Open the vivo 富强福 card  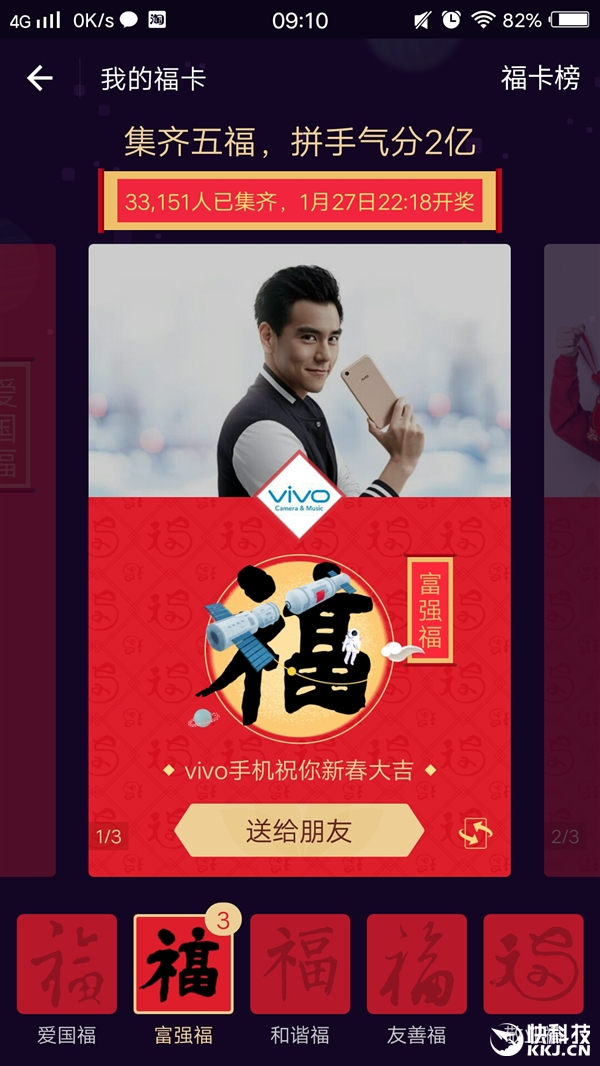pos(299,560)
